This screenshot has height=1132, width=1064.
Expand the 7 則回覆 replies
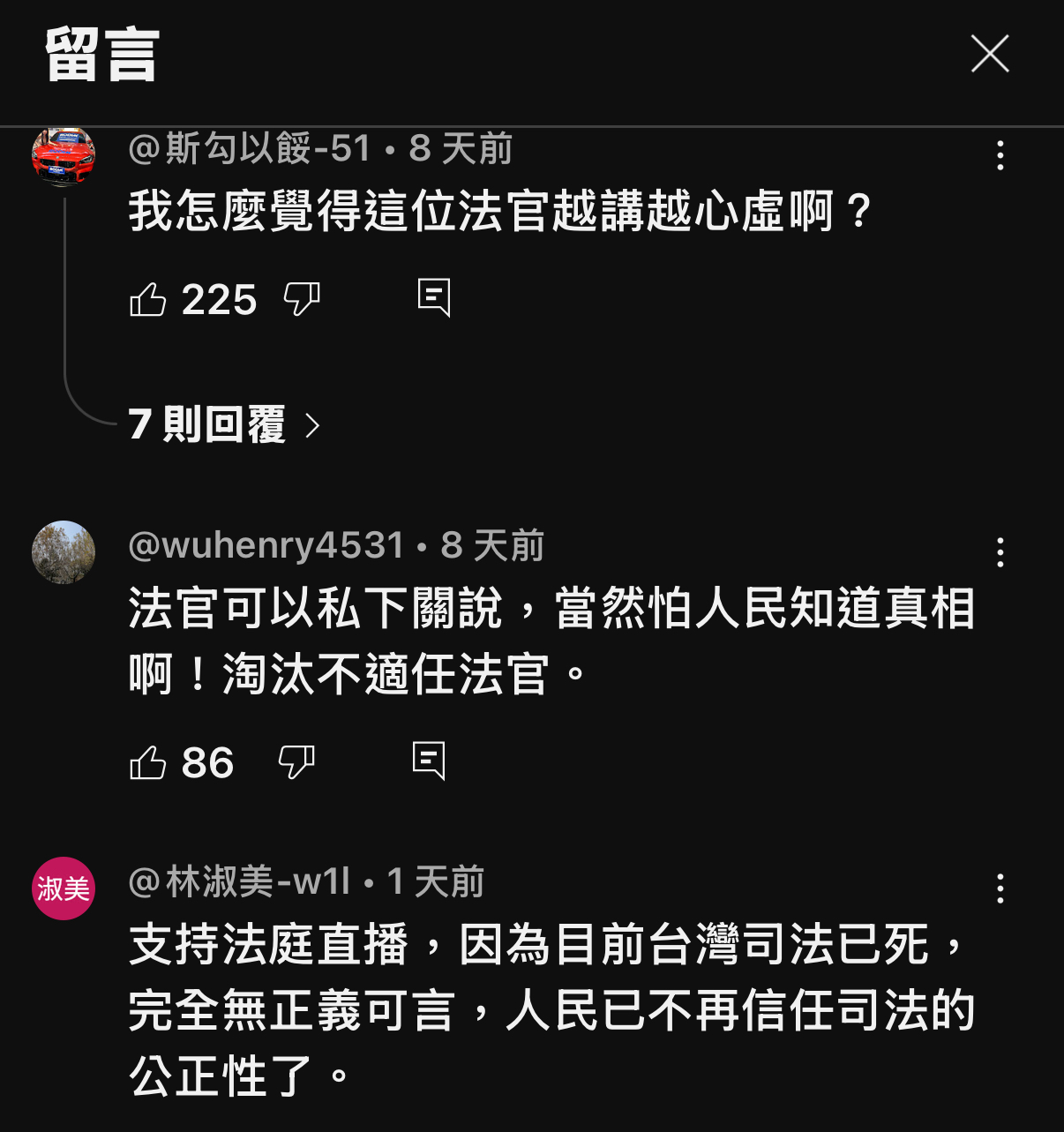(x=224, y=425)
